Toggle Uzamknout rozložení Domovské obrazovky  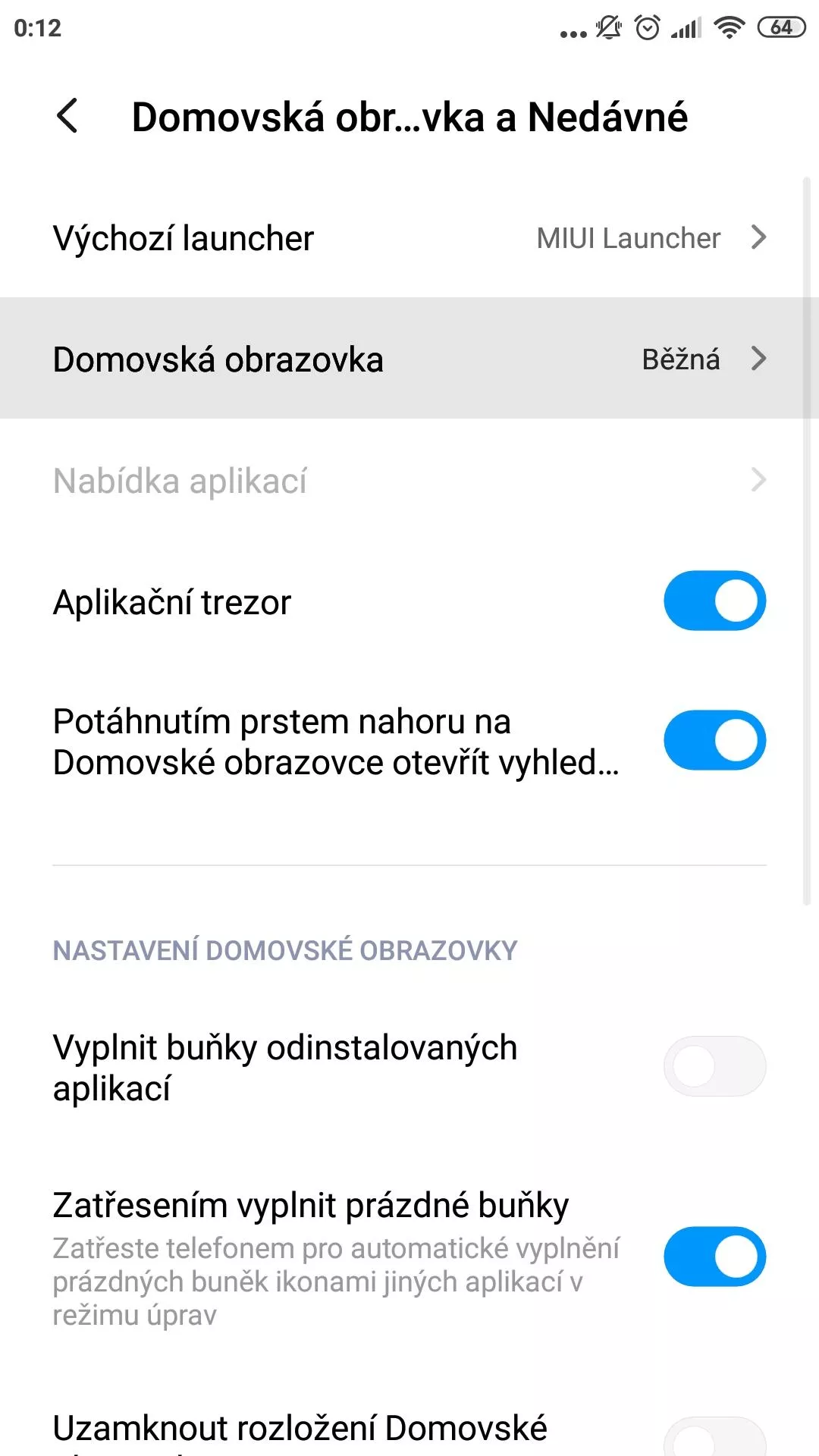click(714, 1437)
